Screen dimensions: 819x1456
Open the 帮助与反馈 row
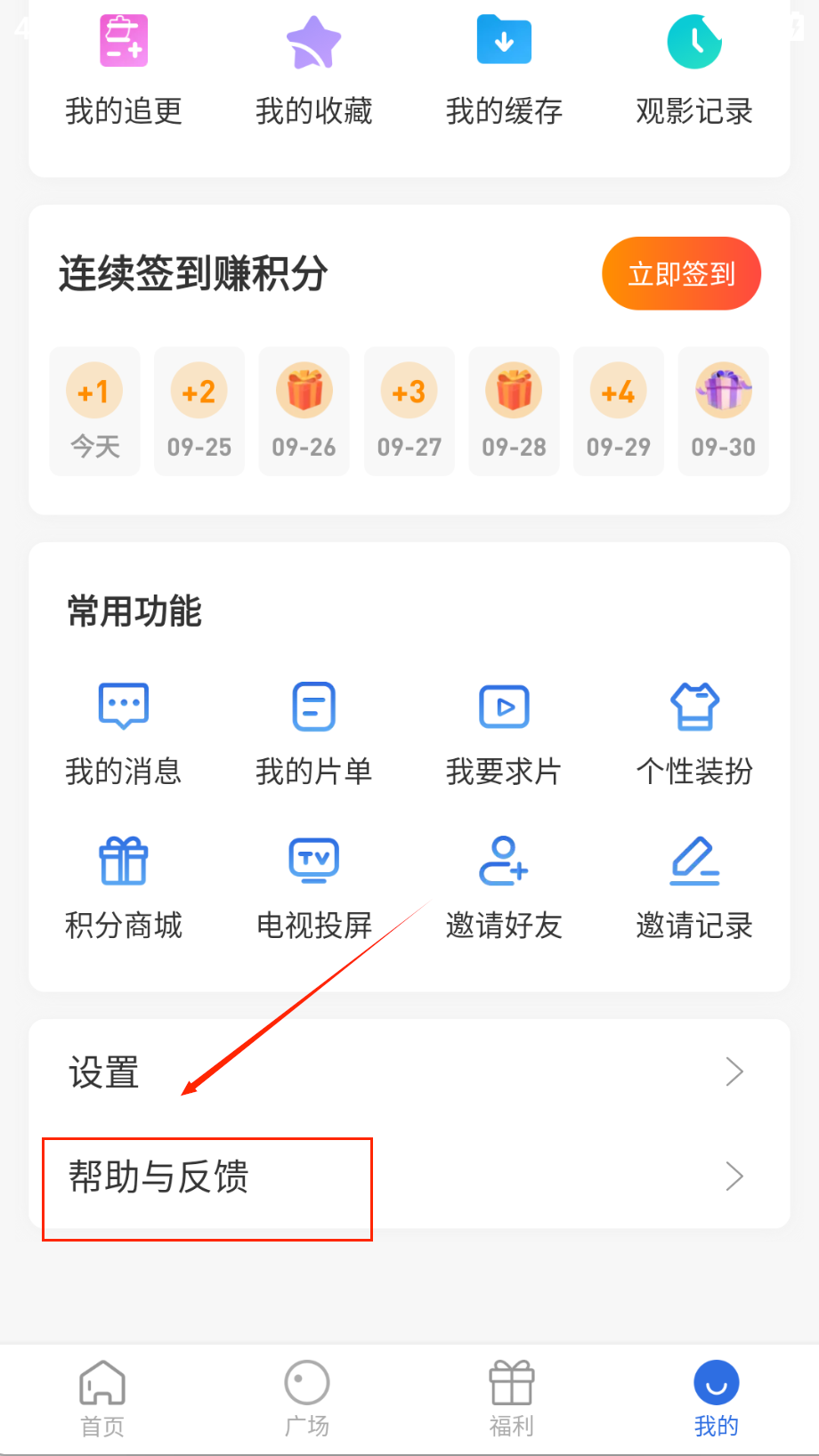[x=409, y=1177]
